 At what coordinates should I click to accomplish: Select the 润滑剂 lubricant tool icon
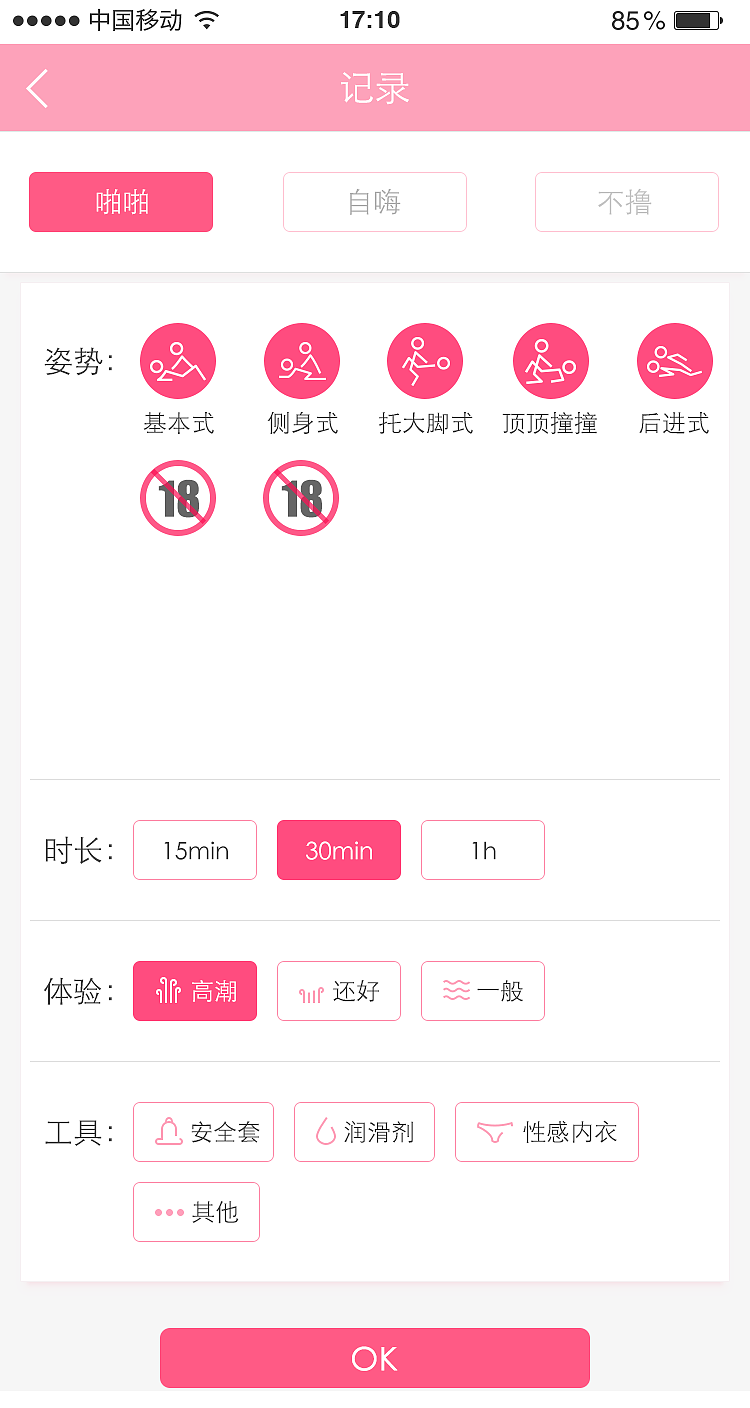[364, 1132]
